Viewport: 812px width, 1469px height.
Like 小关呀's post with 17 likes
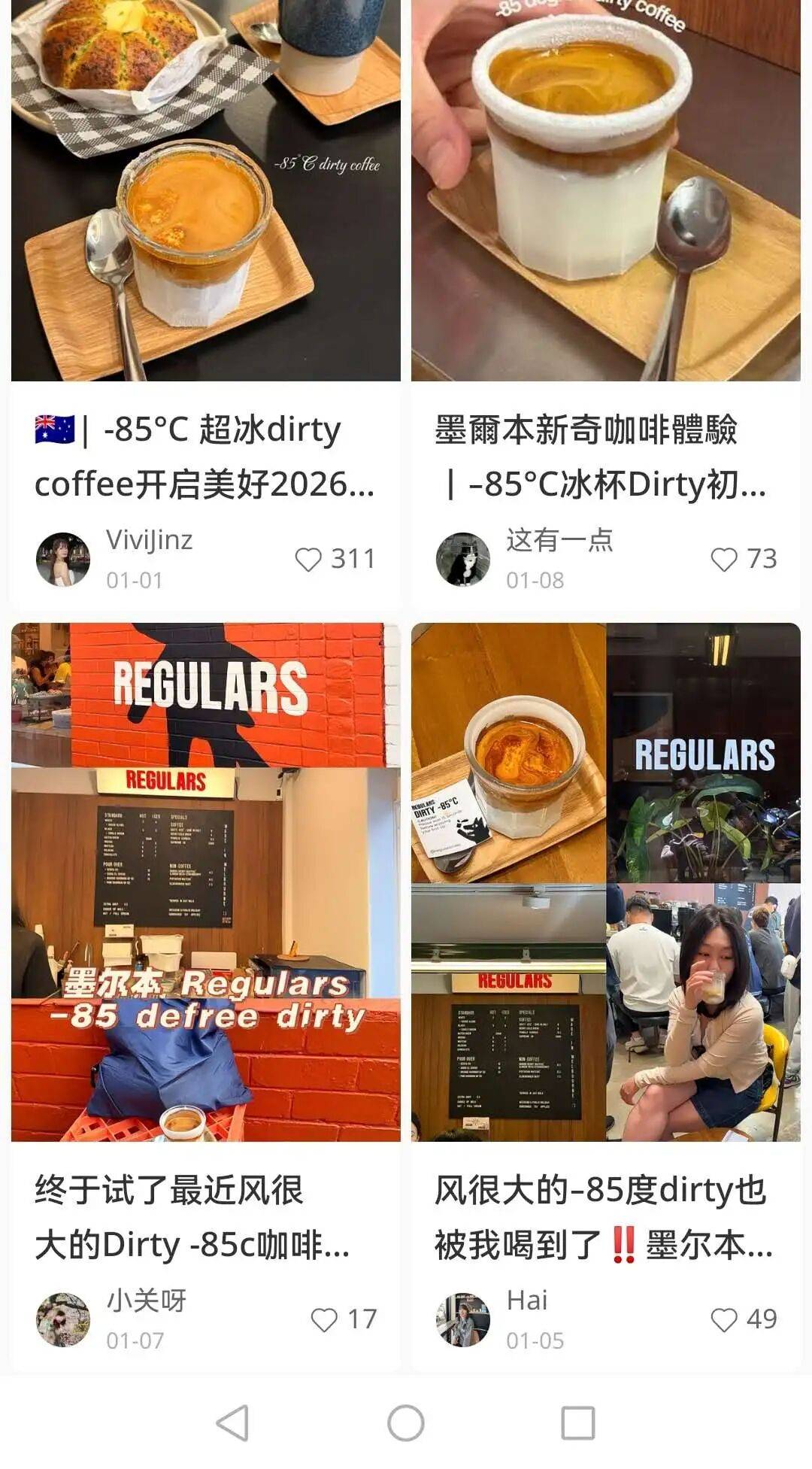pyautogui.click(x=324, y=1320)
